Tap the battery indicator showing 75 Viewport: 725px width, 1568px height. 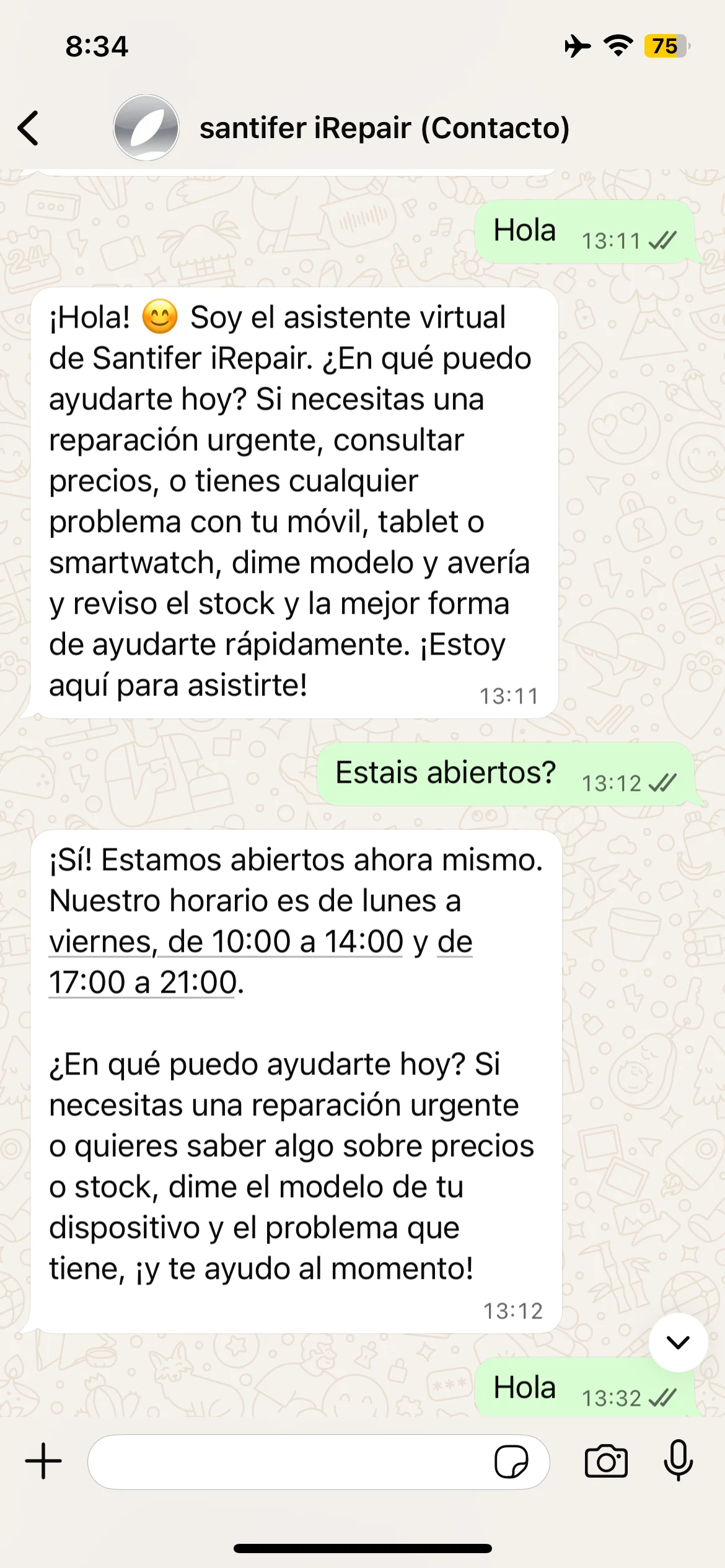pos(667,45)
